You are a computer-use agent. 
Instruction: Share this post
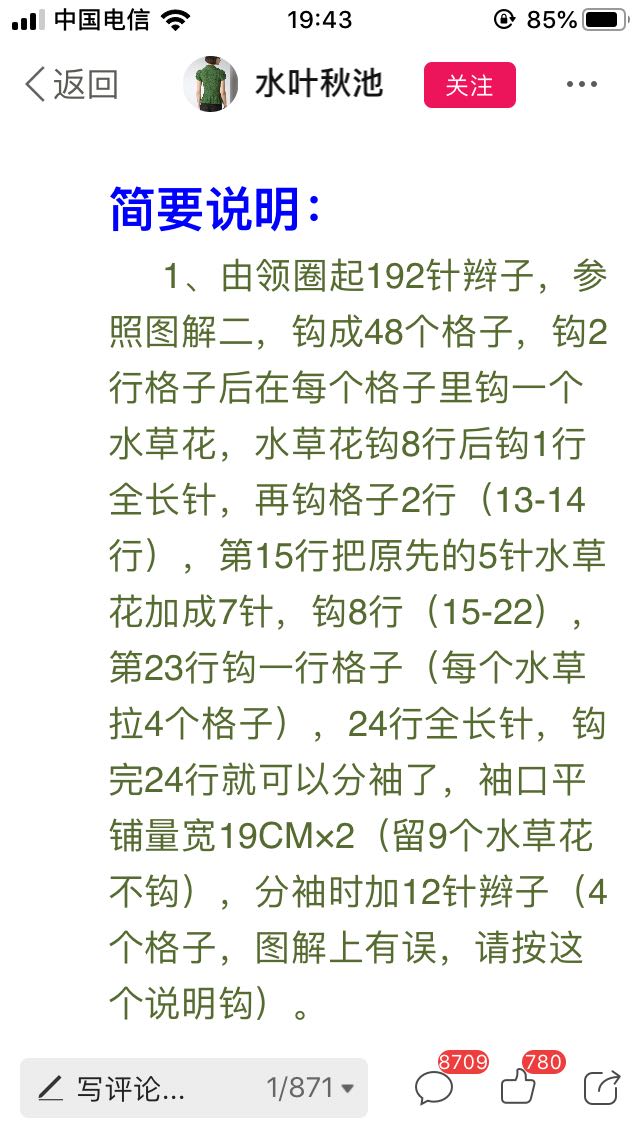tap(602, 1087)
